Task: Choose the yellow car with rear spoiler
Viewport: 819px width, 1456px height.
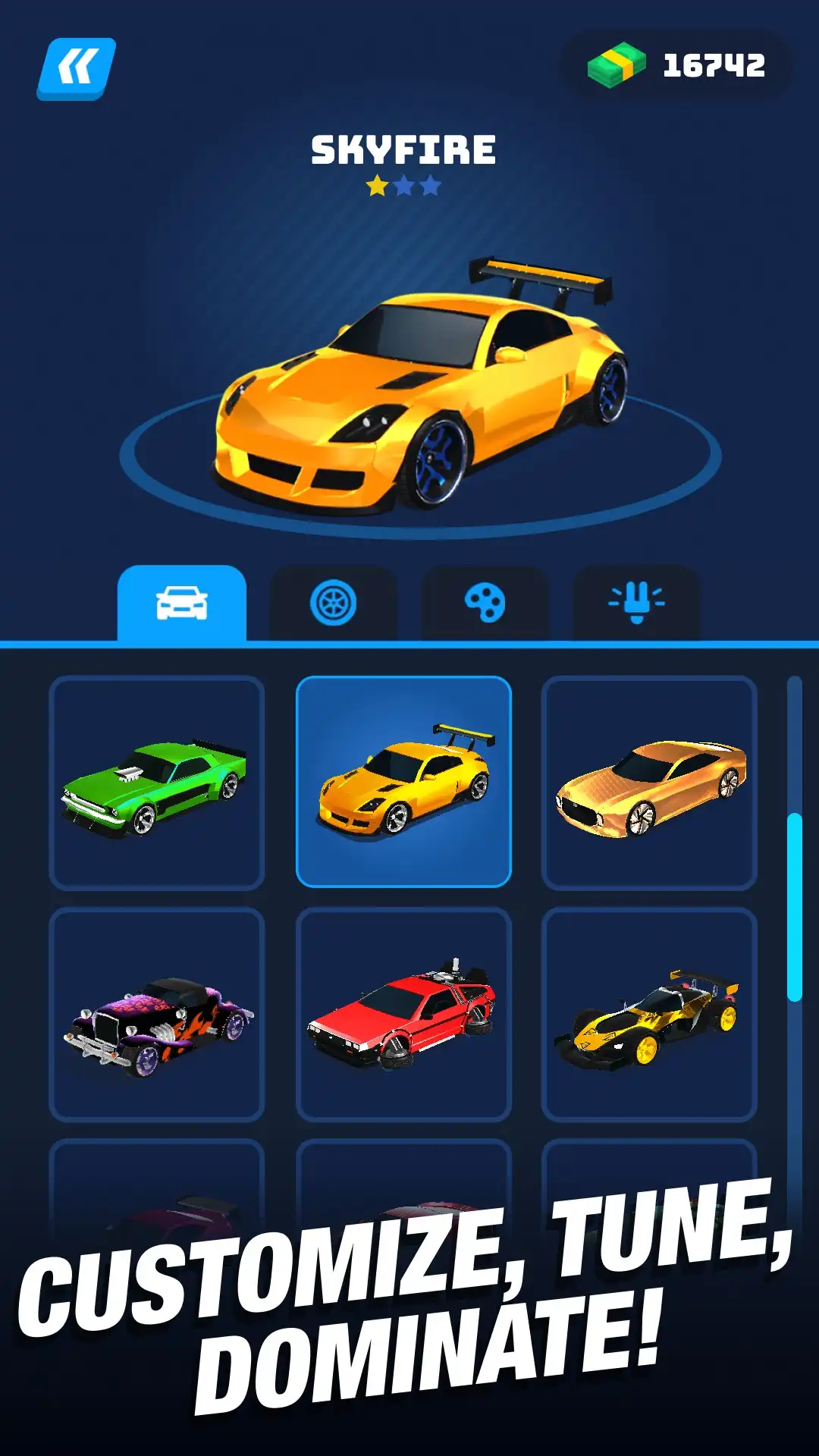Action: pos(403,782)
